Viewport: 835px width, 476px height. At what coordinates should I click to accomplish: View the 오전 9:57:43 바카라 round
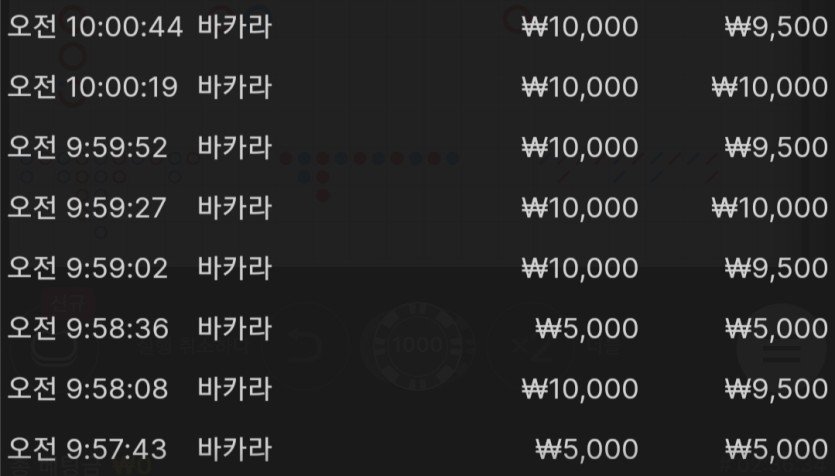coord(417,448)
